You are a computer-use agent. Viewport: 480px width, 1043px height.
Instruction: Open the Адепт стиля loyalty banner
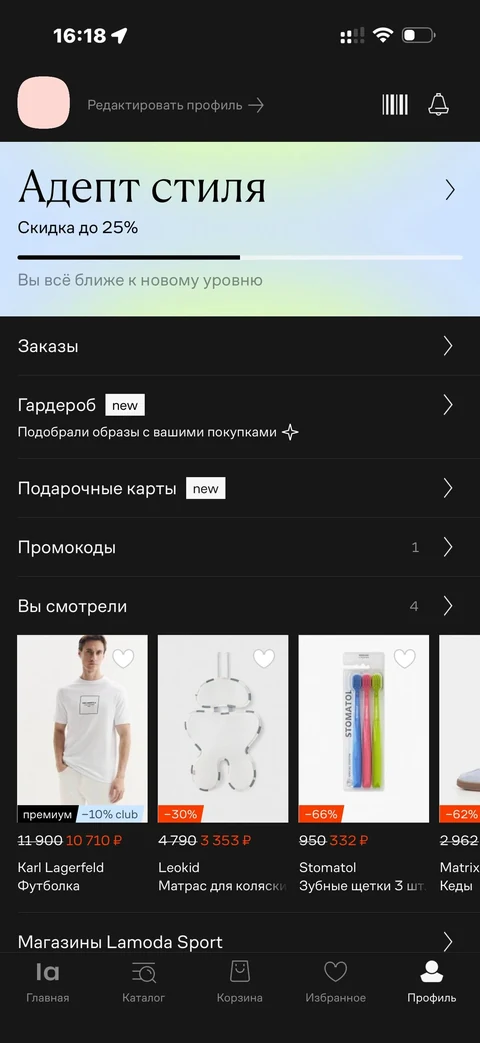coord(240,229)
